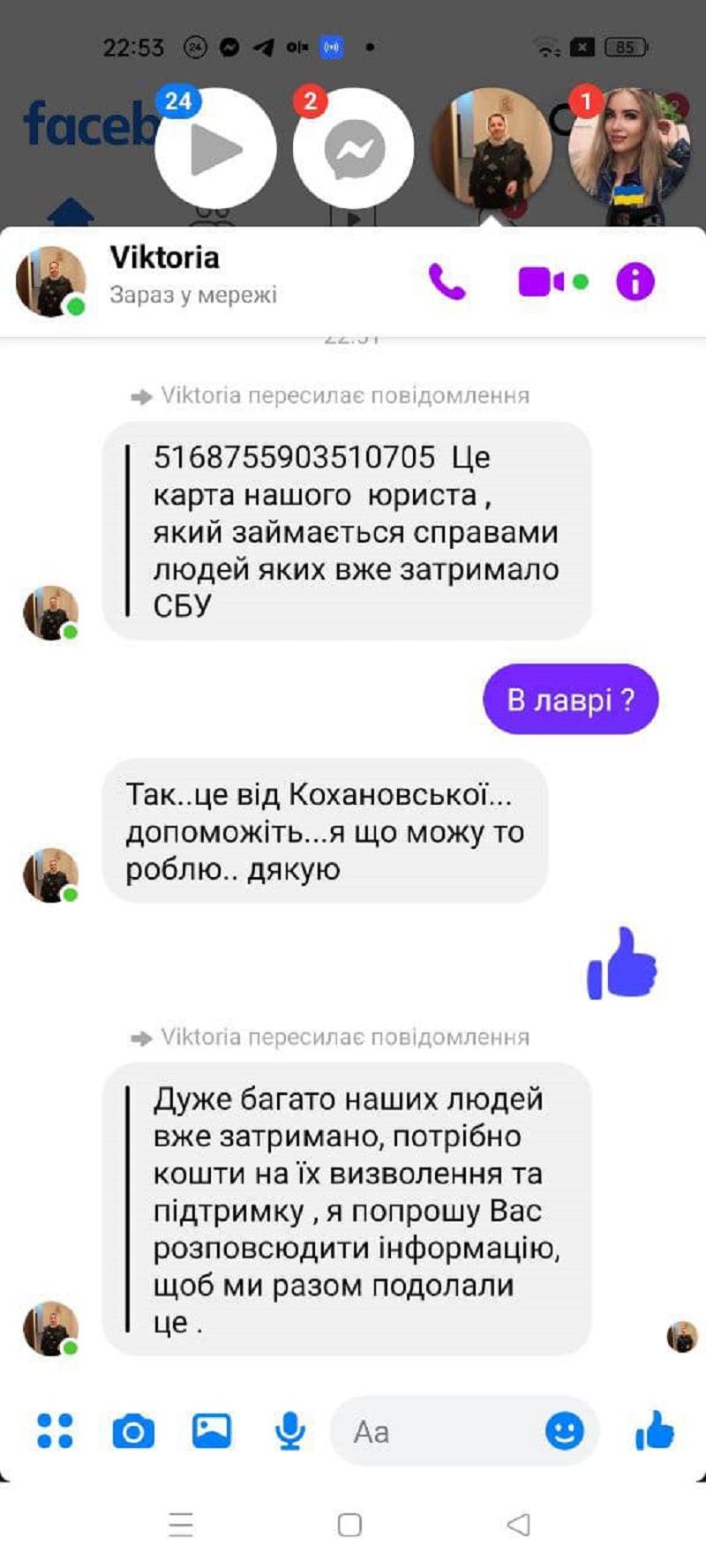Go back using the system back button

click(x=519, y=1525)
